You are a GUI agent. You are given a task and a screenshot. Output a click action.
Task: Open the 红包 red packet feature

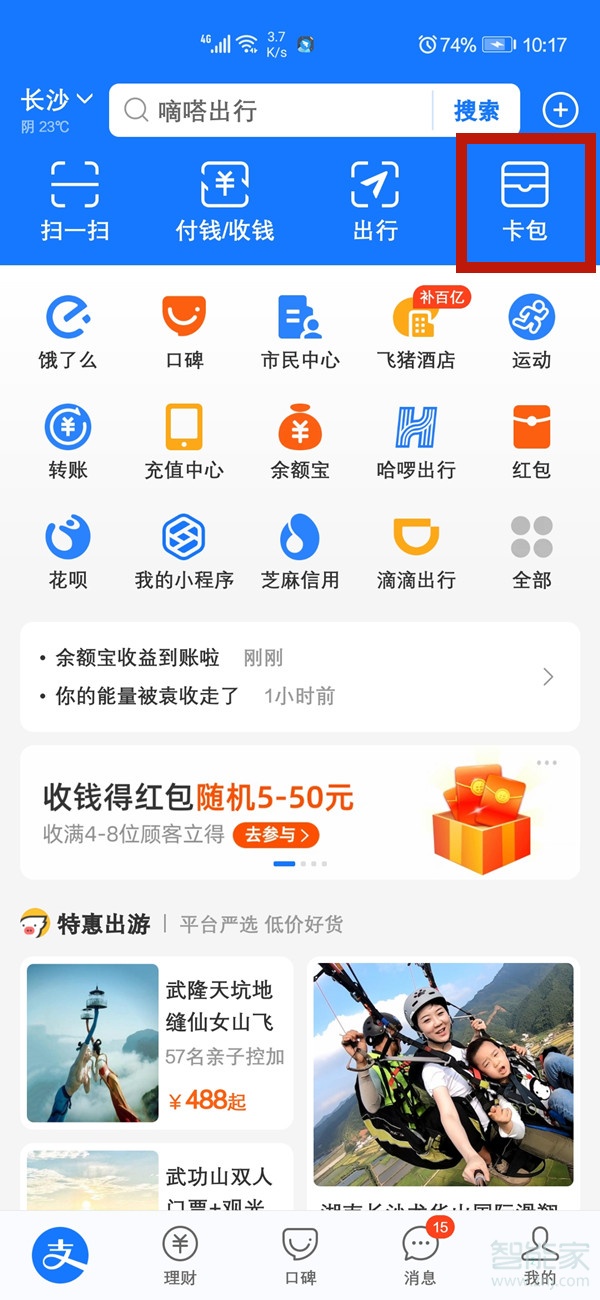531,442
